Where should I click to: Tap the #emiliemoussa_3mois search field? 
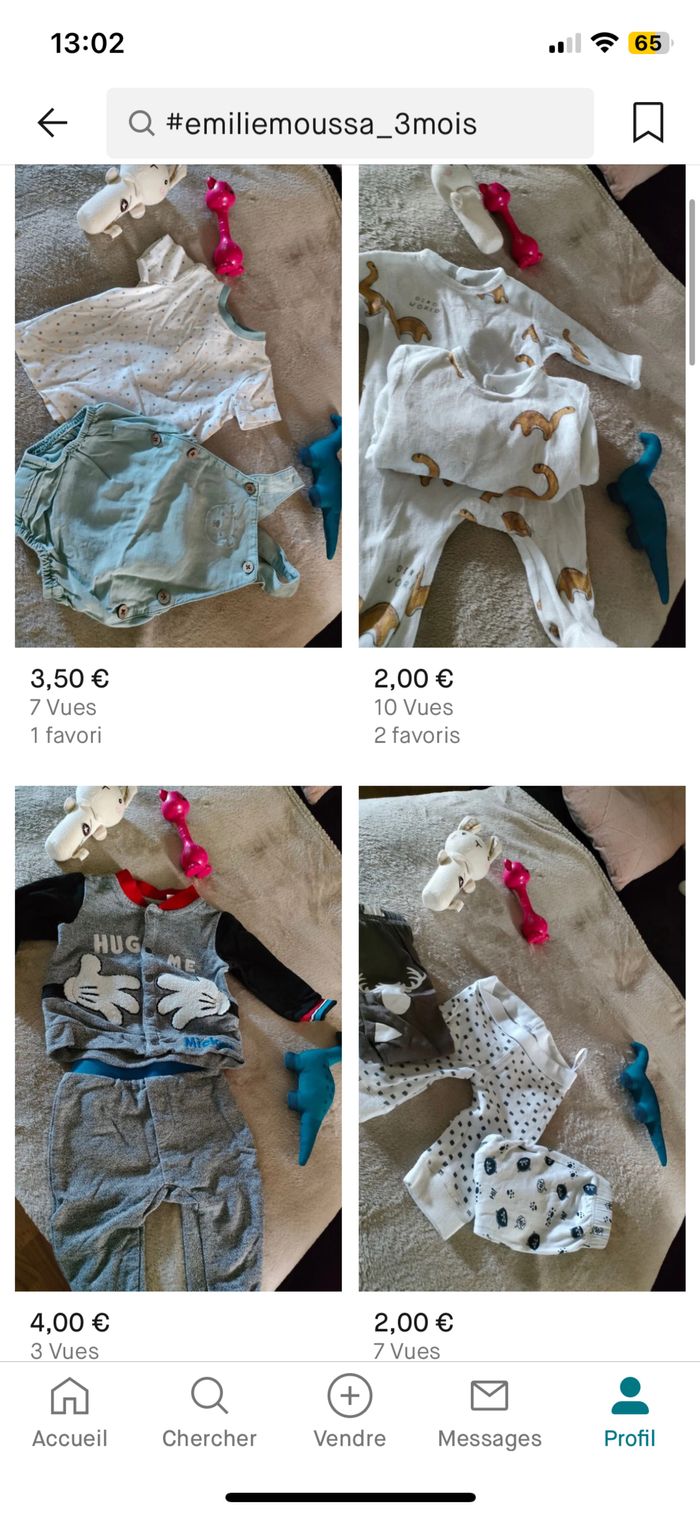click(x=350, y=123)
